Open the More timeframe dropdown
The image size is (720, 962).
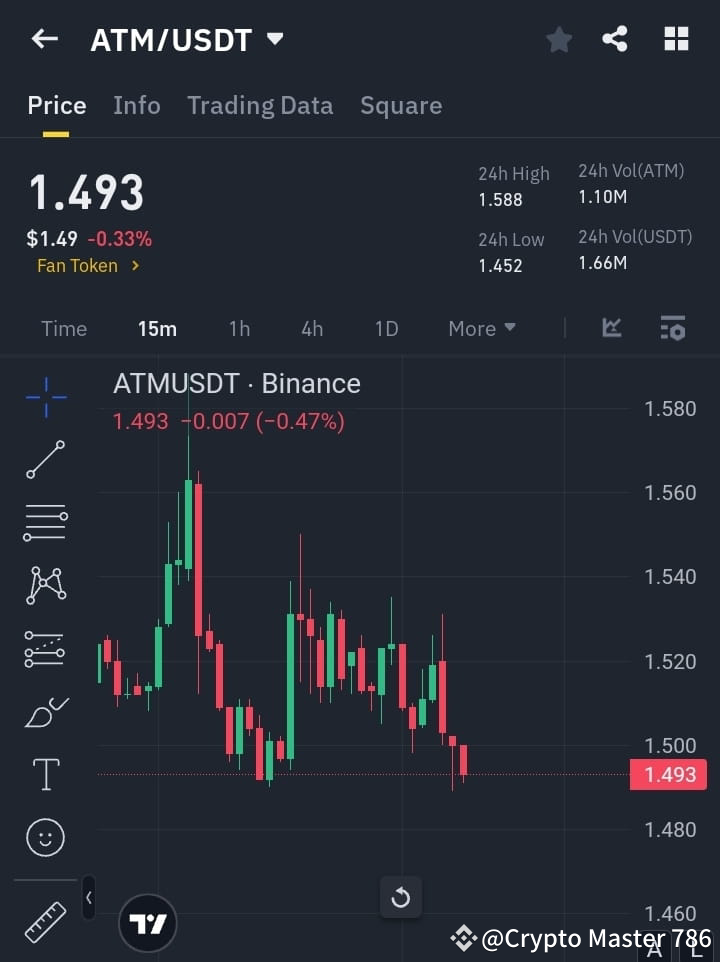click(481, 328)
